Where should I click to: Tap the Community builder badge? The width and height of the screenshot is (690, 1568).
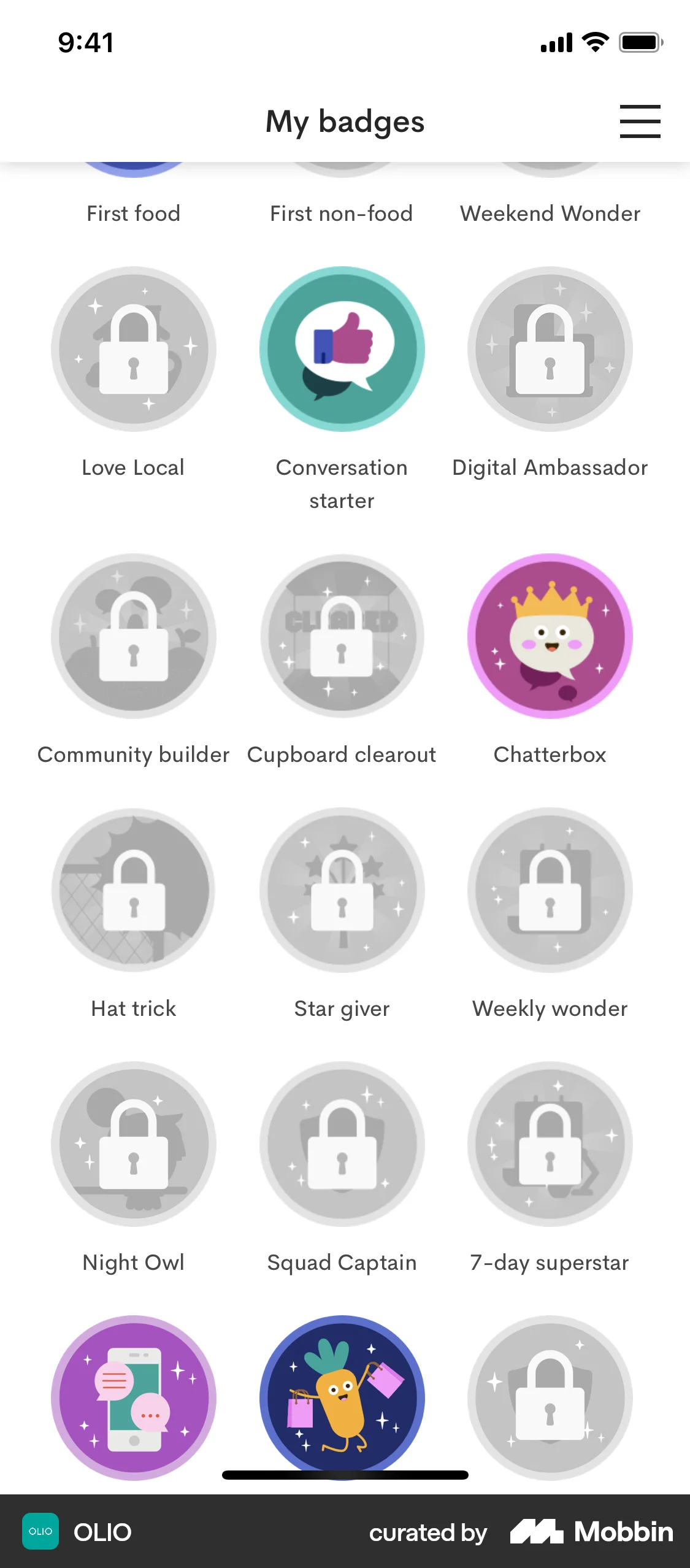coord(132,637)
